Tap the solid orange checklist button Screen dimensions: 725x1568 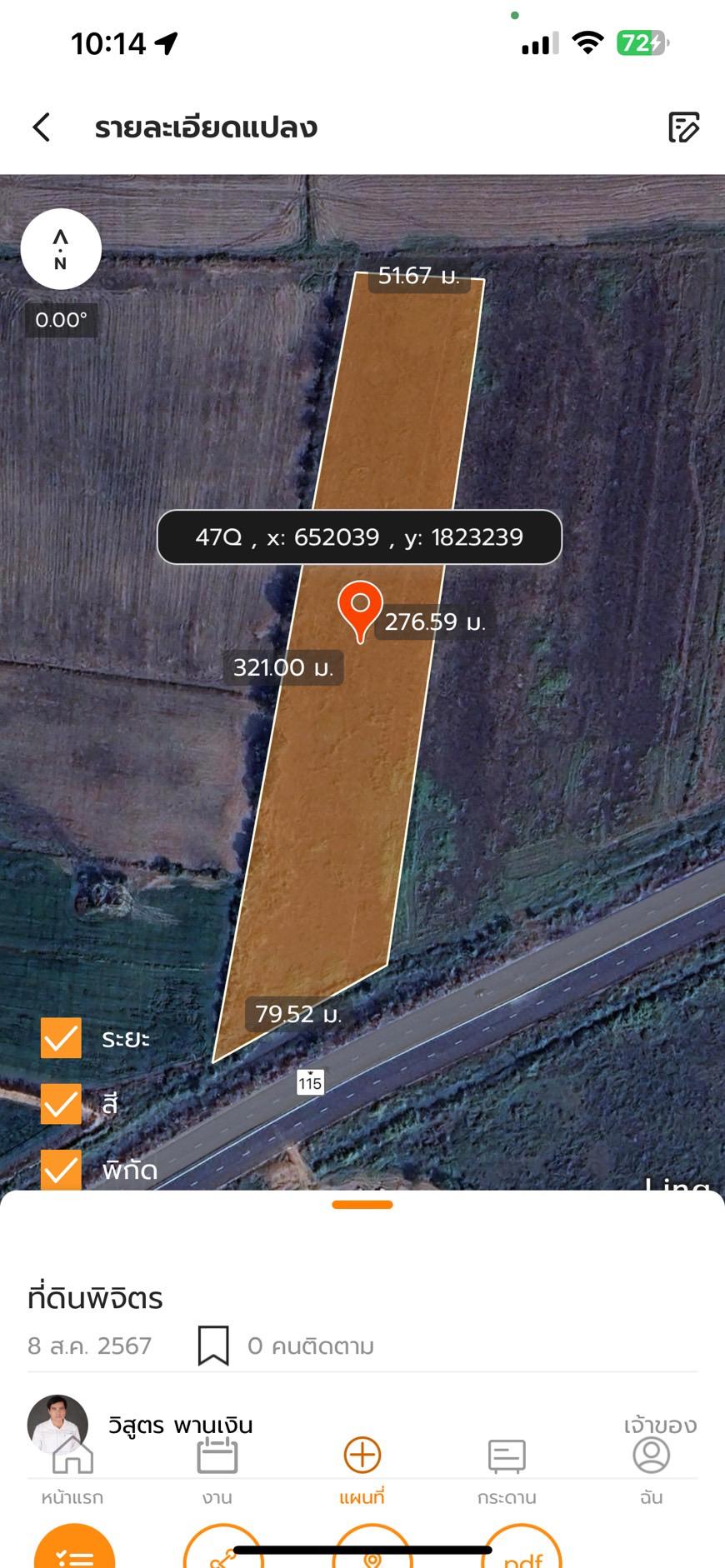(x=75, y=1546)
